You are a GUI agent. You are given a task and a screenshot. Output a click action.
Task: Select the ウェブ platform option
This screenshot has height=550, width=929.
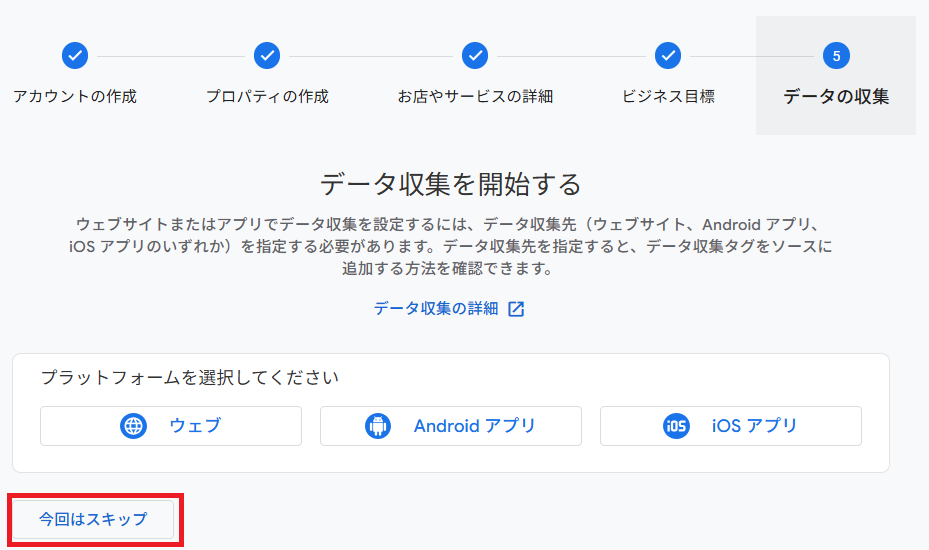pos(171,426)
